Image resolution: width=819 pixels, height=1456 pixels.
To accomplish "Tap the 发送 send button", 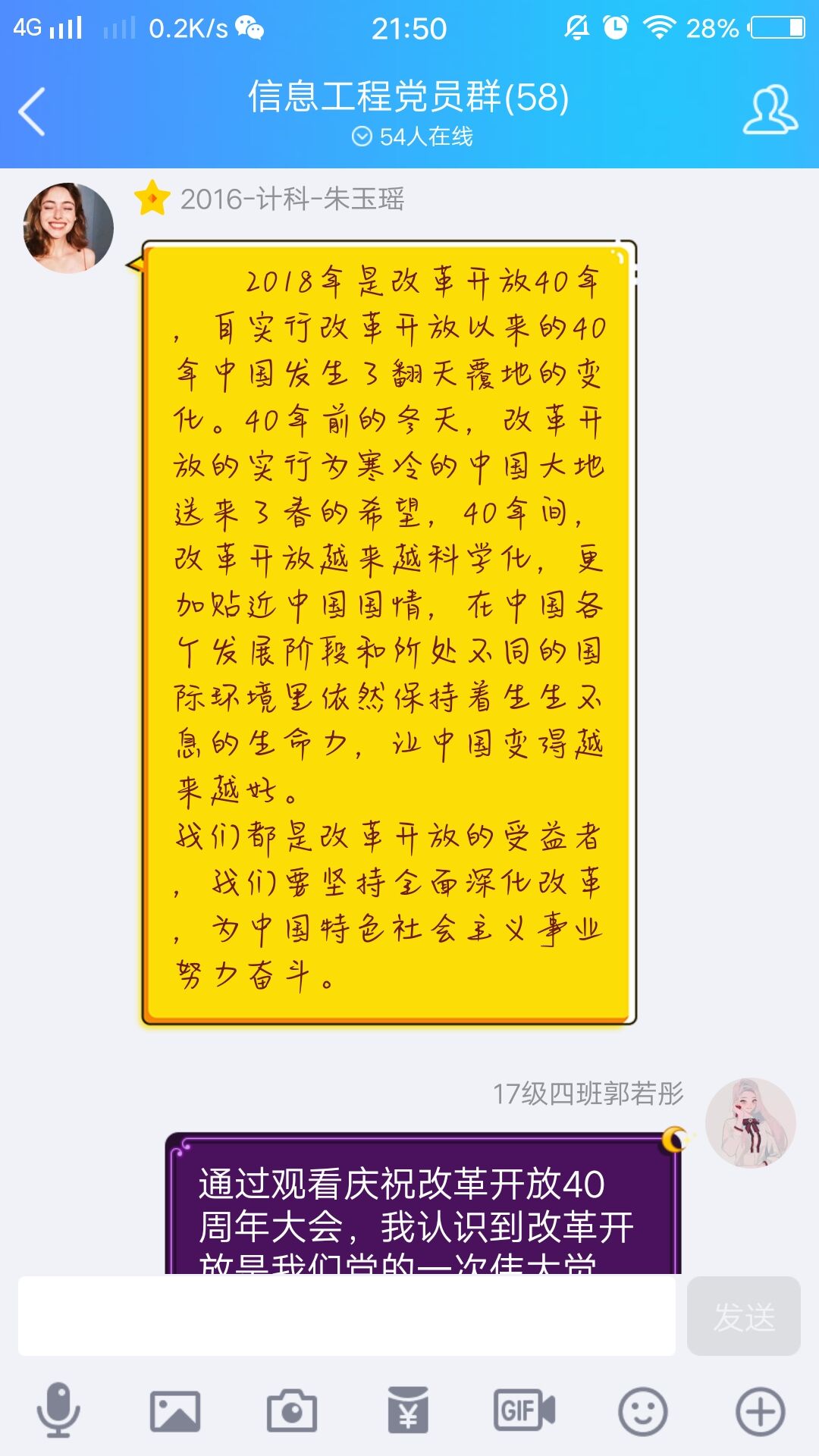I will point(743,1316).
